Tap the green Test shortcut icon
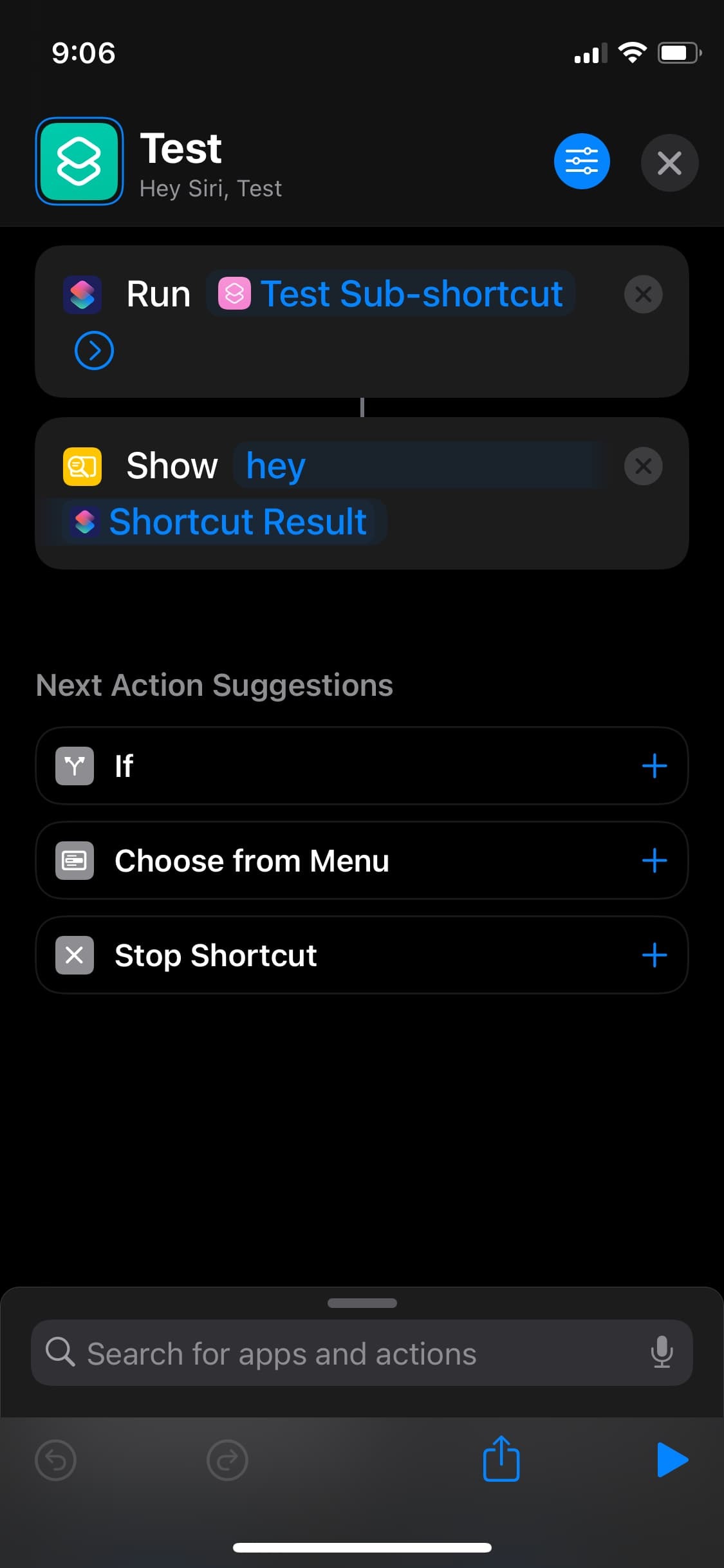The height and width of the screenshot is (1568, 724). tap(79, 161)
